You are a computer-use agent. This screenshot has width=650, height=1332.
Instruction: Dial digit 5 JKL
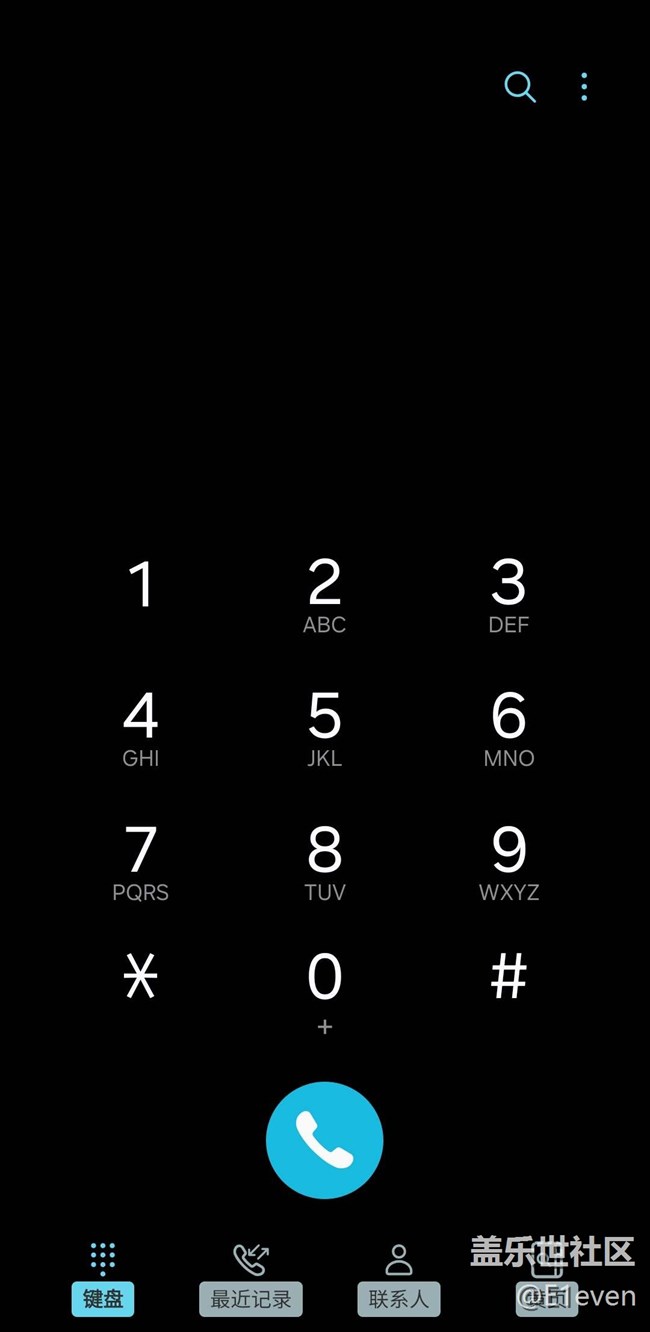(x=324, y=728)
